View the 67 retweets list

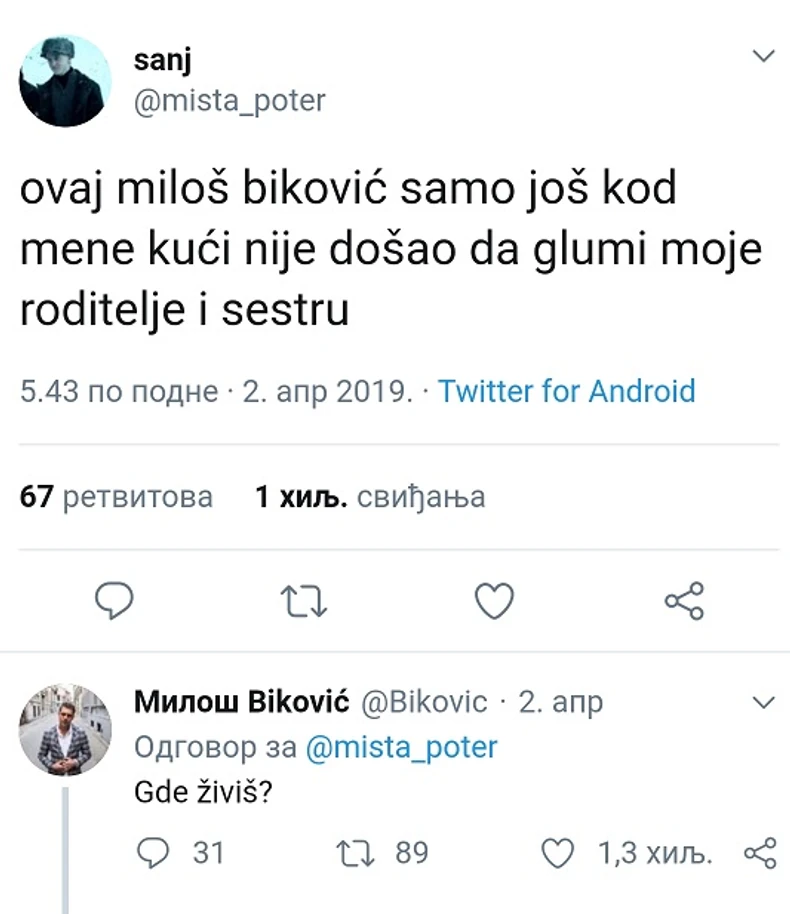(x=117, y=497)
